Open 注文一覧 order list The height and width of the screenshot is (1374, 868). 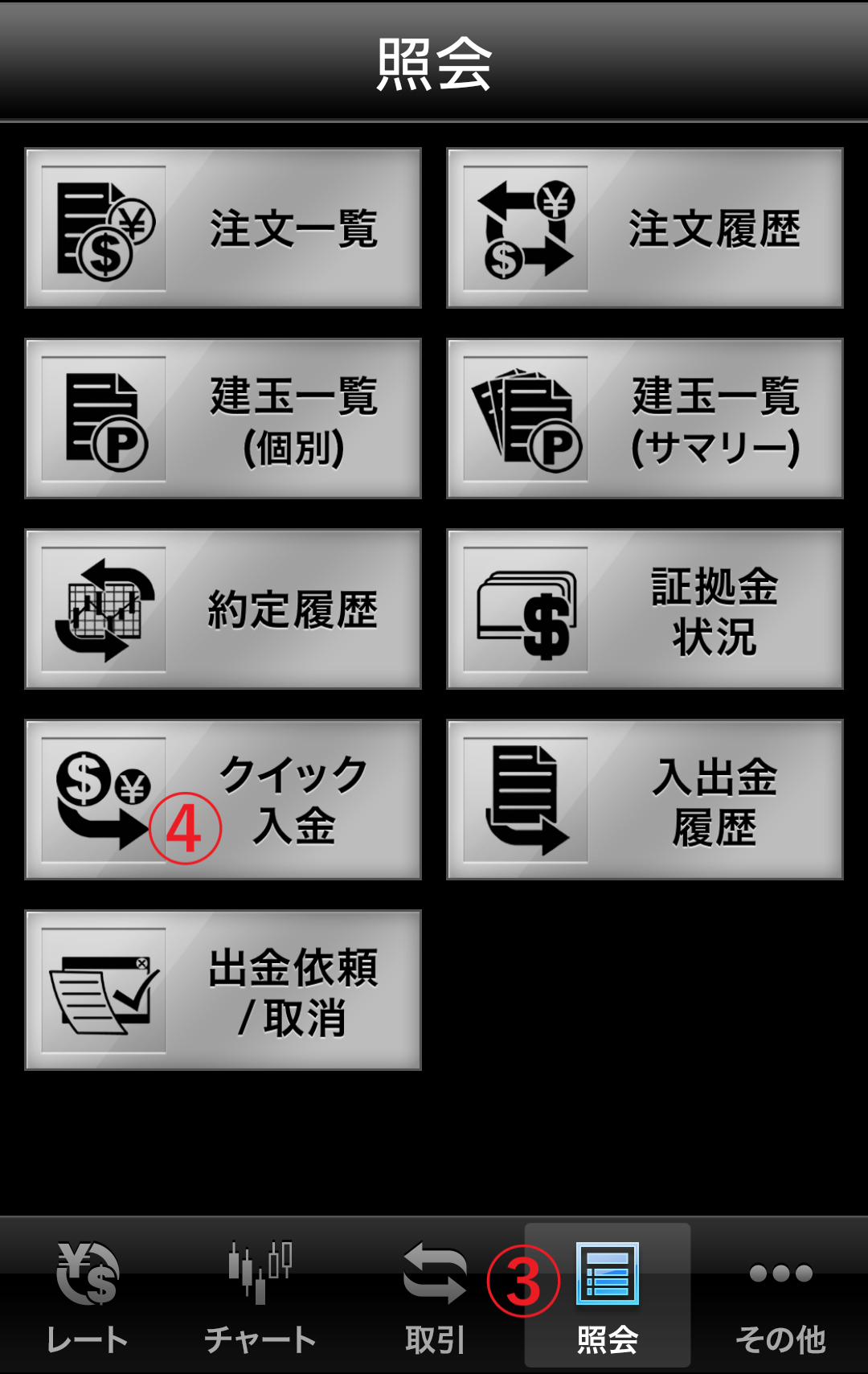click(x=223, y=228)
